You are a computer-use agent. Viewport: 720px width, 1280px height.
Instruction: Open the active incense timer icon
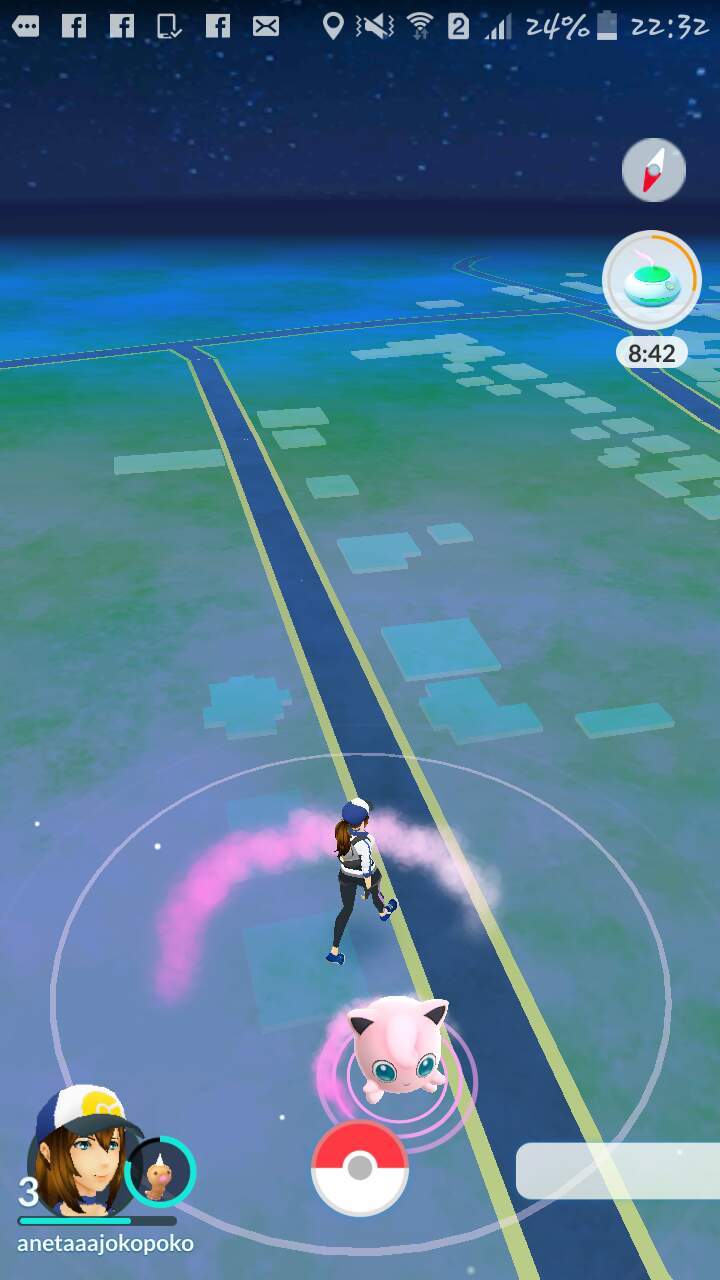[651, 280]
